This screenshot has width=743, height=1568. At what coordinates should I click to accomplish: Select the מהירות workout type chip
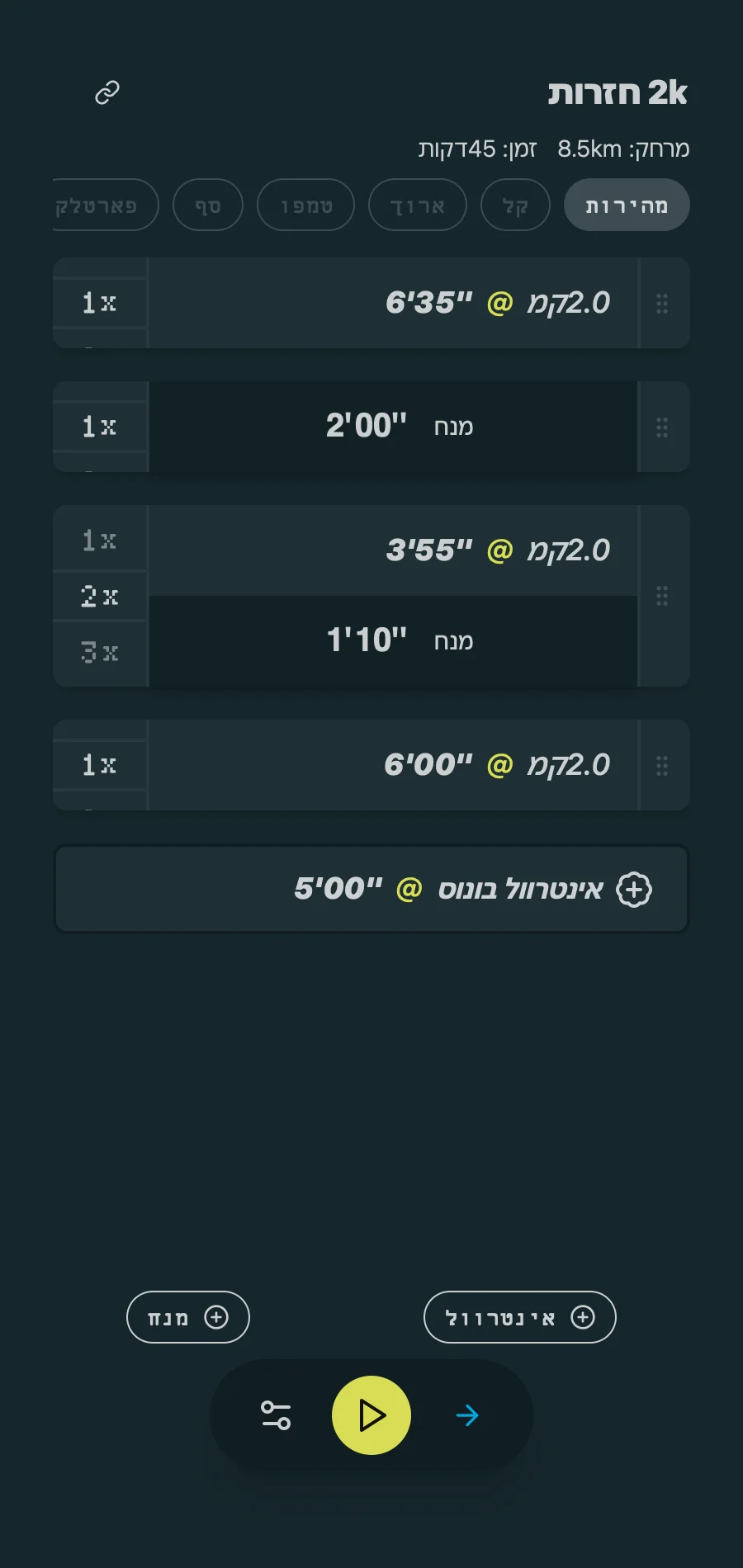pos(627,205)
